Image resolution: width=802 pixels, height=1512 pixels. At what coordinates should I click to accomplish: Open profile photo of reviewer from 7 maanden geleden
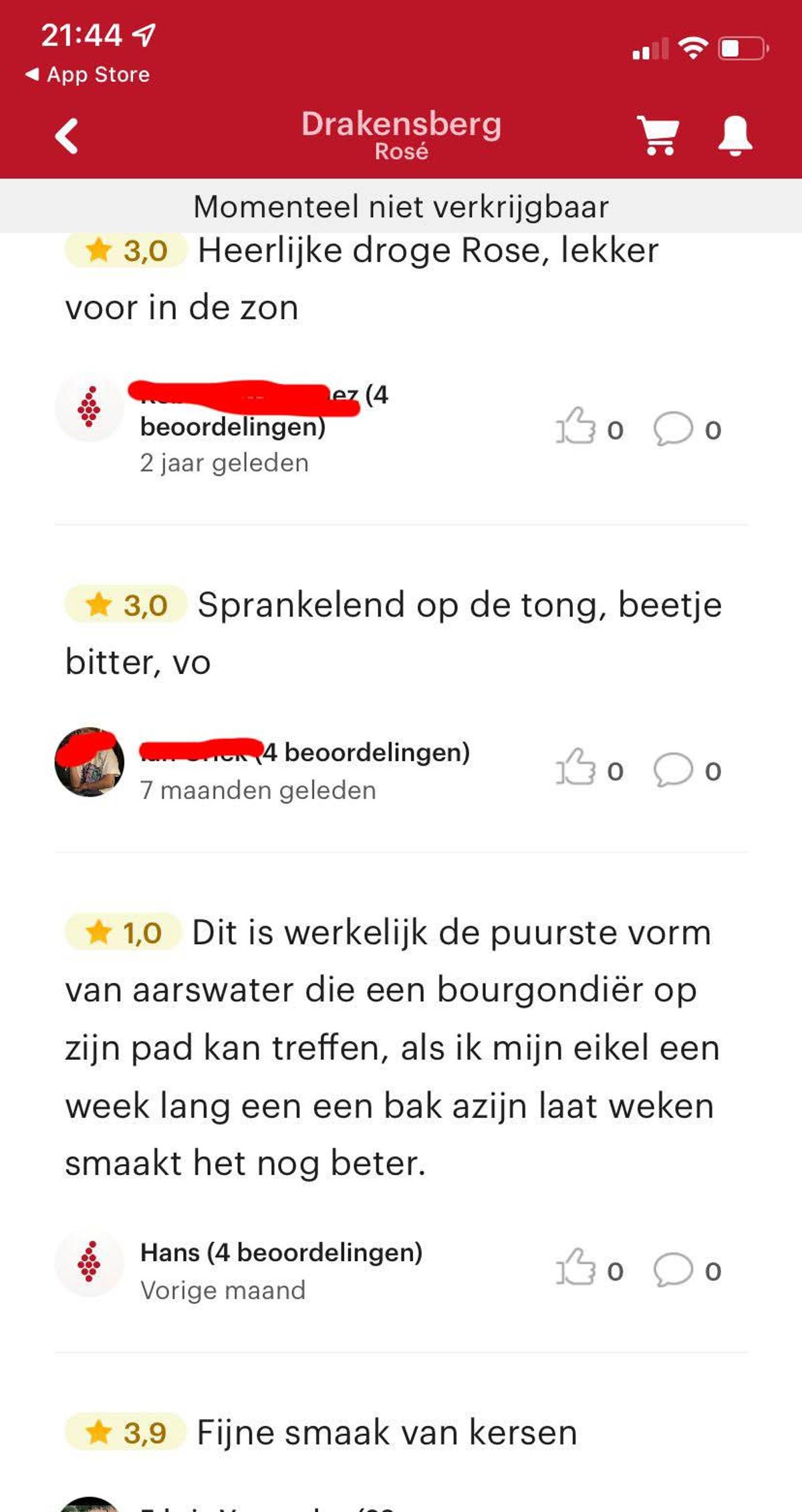pos(89,762)
